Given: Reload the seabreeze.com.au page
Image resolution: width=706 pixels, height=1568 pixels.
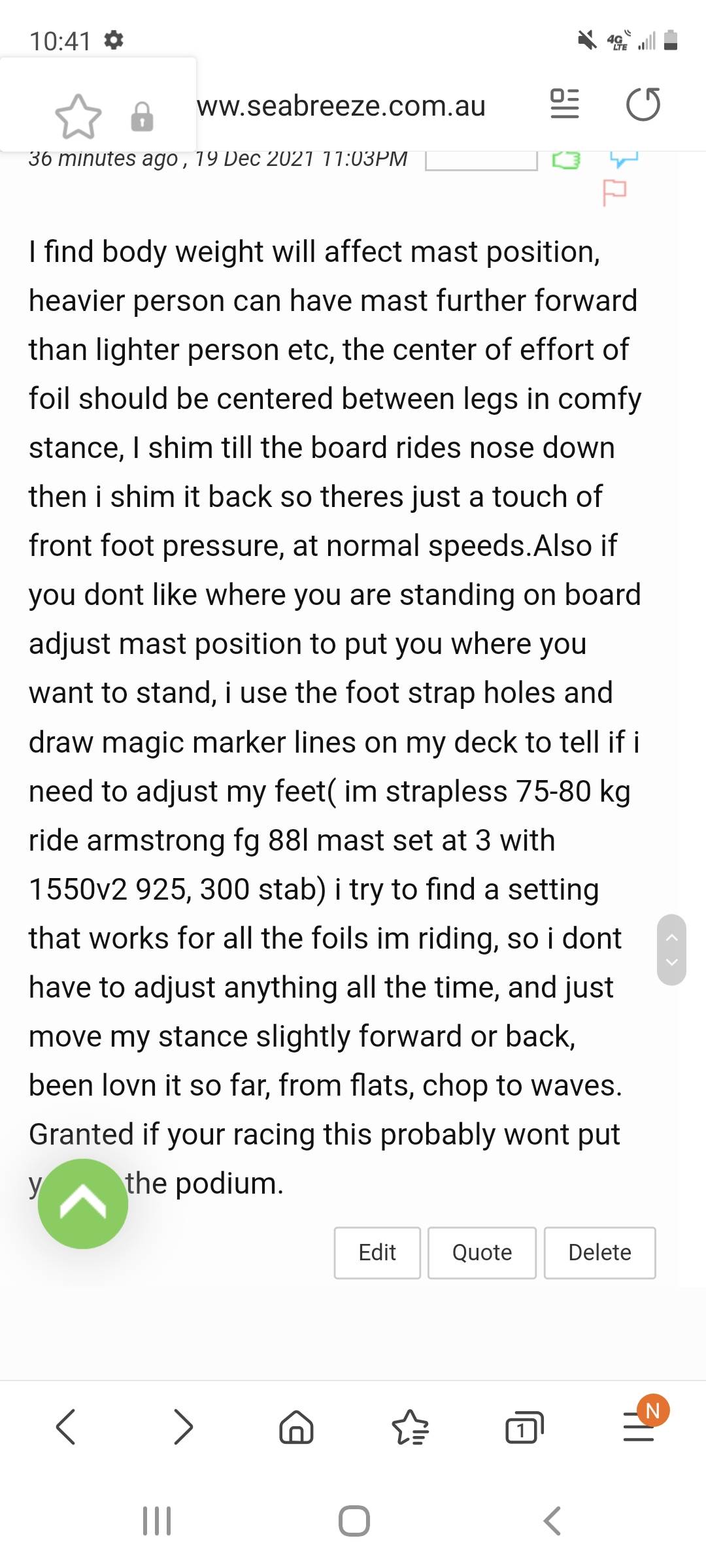Looking at the screenshot, I should 643,105.
